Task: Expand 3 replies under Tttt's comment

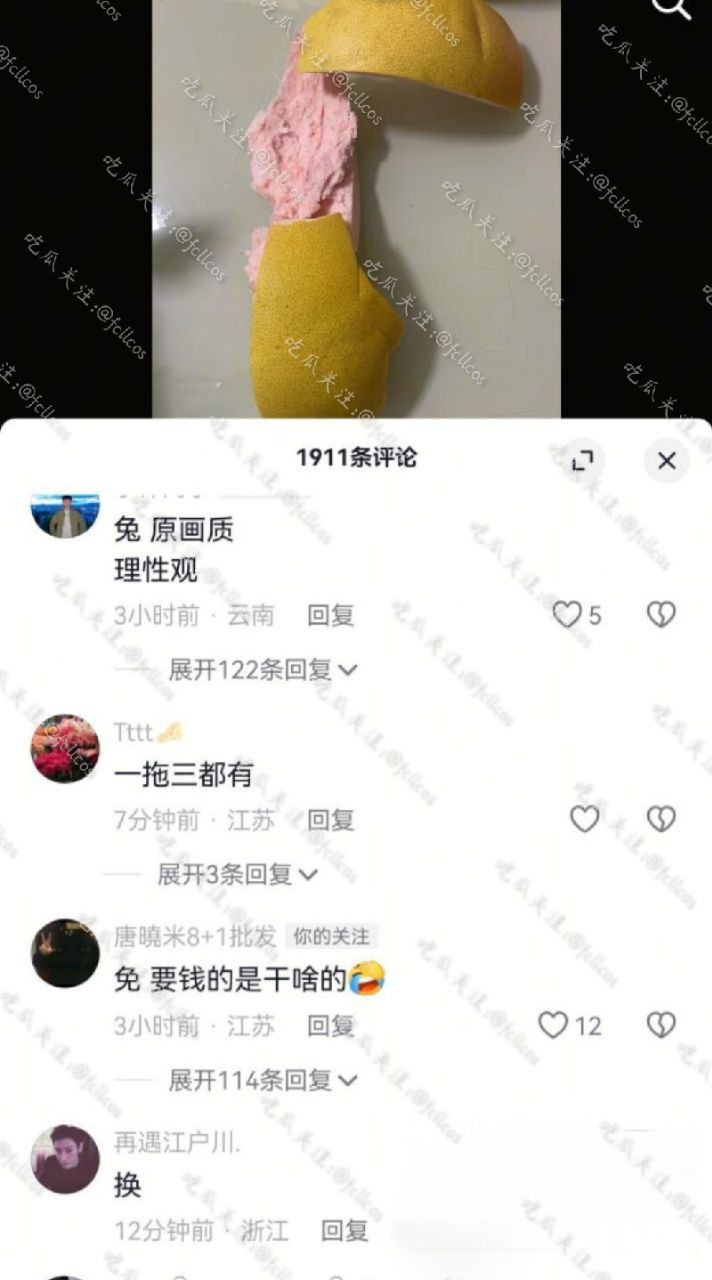Action: [237, 875]
